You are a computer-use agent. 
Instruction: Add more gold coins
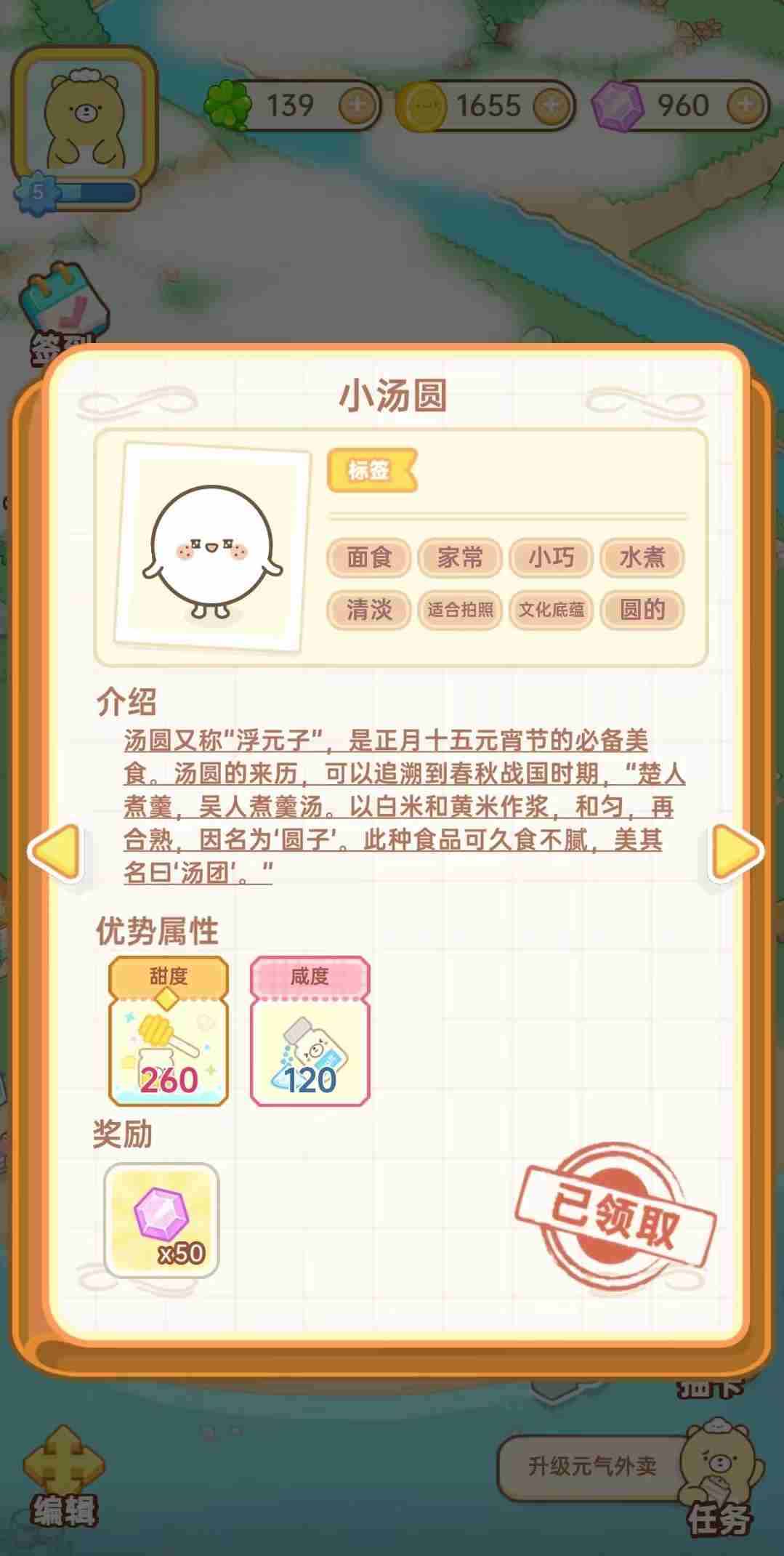[551, 106]
